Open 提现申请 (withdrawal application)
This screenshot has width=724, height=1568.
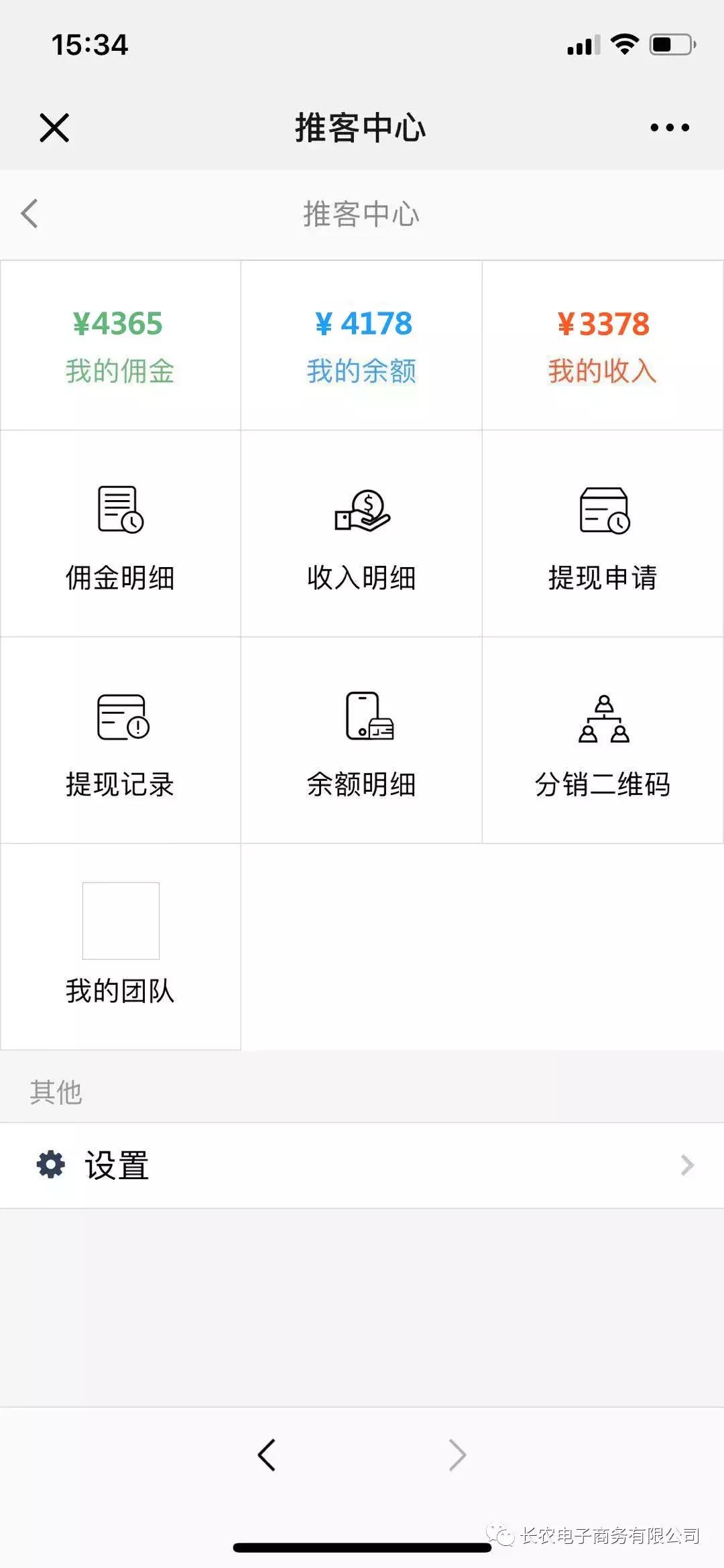tap(603, 536)
